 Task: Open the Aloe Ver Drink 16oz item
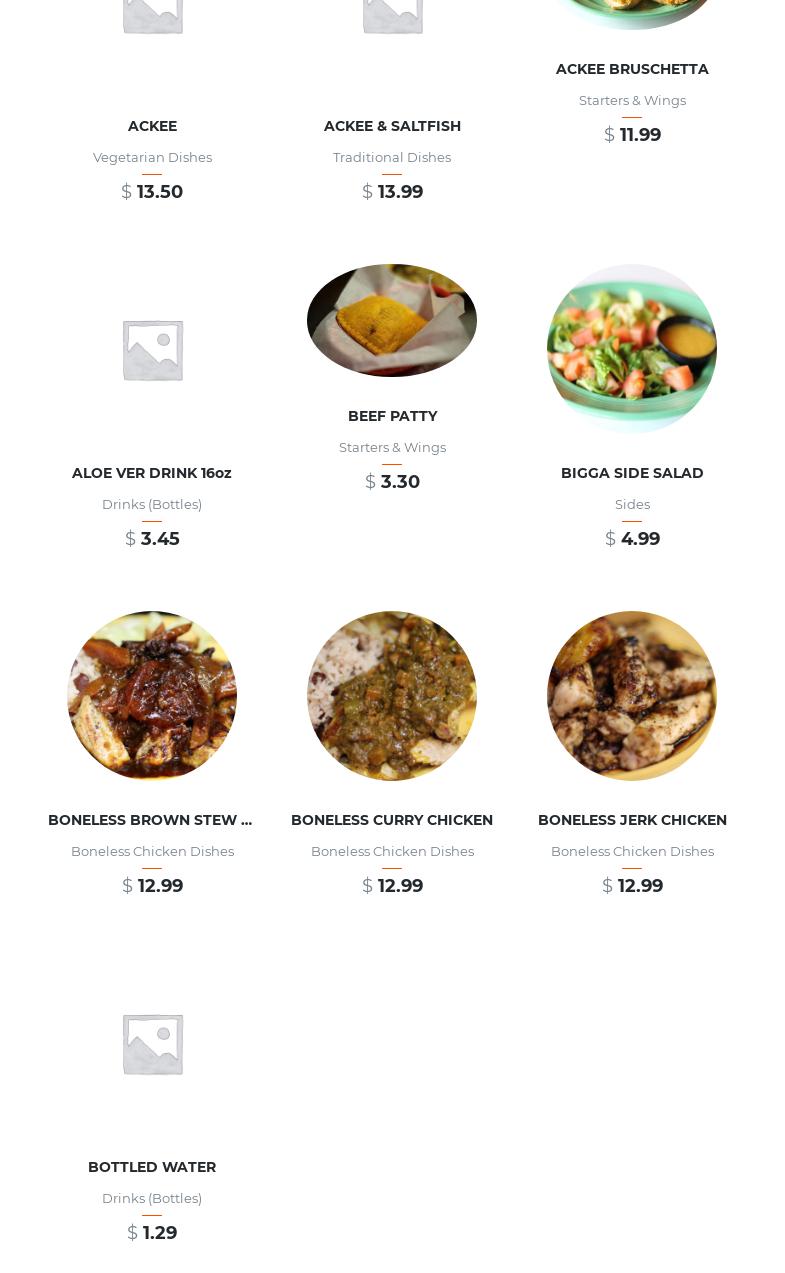click(x=152, y=473)
